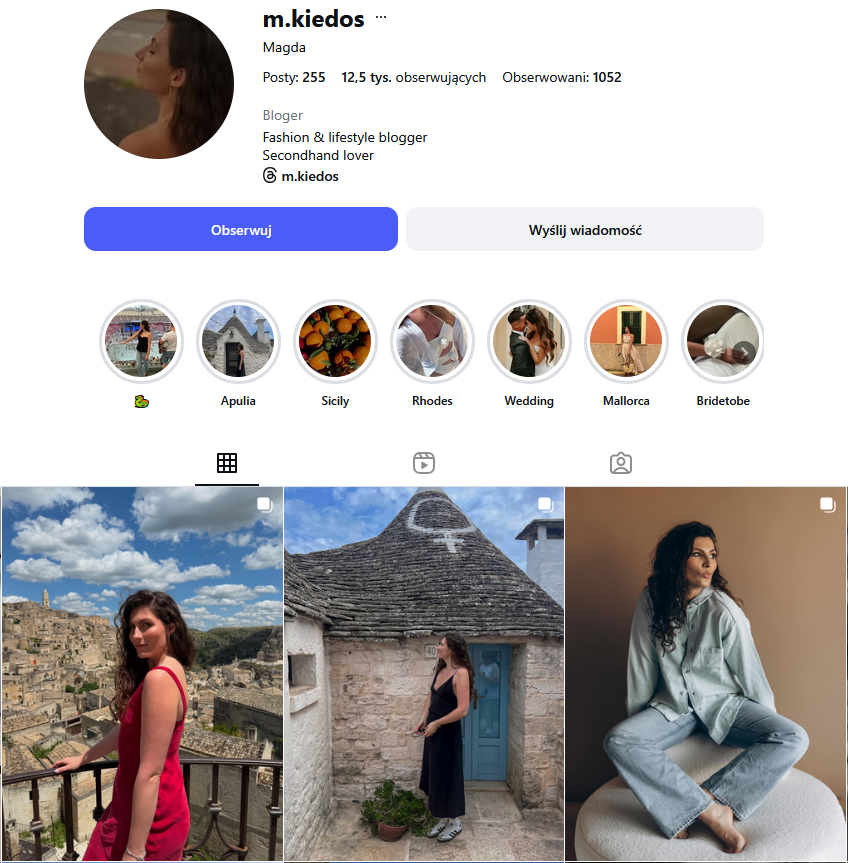
Task: Open the Sicily story highlight
Action: point(335,342)
